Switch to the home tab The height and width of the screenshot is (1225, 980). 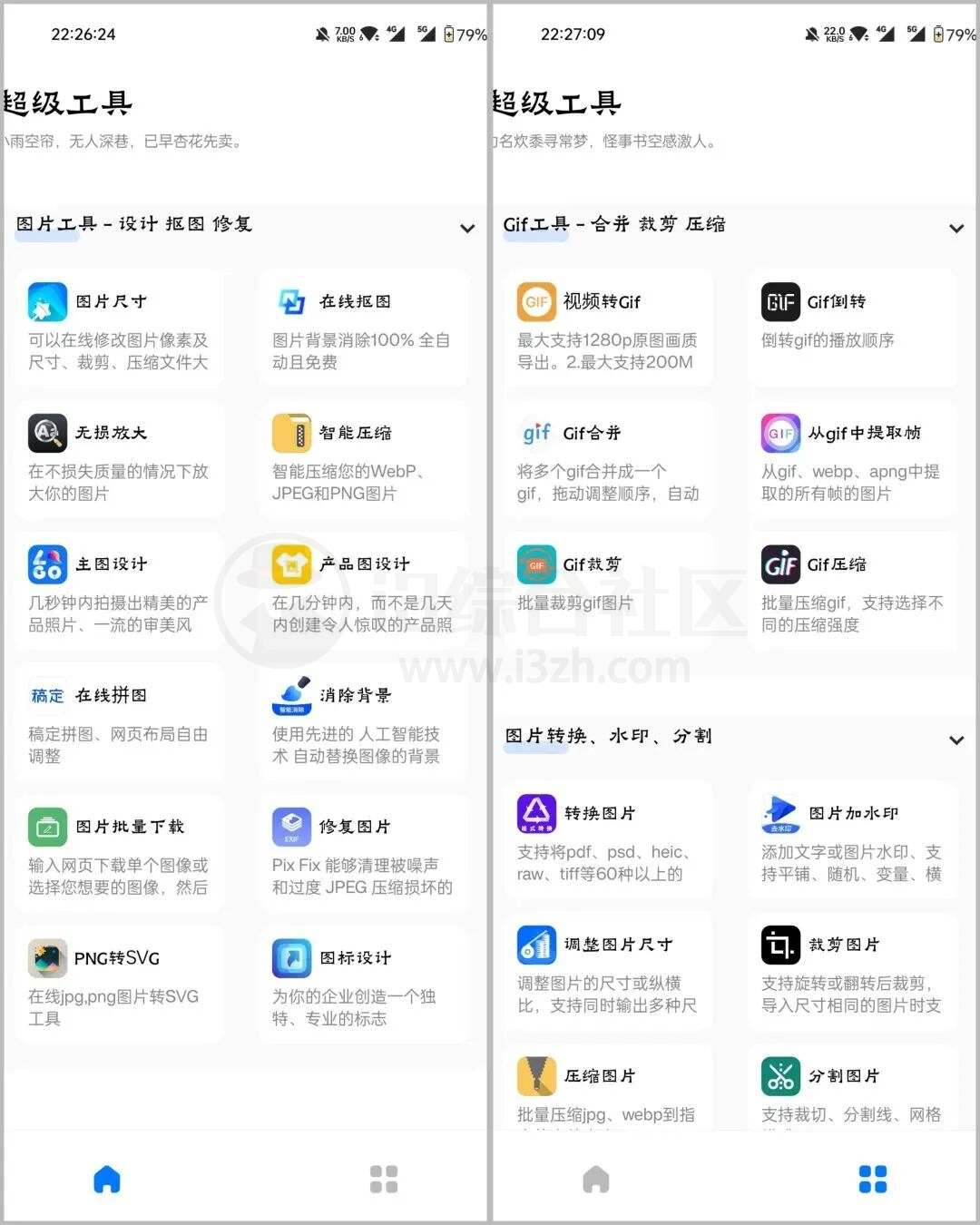coord(106,1178)
